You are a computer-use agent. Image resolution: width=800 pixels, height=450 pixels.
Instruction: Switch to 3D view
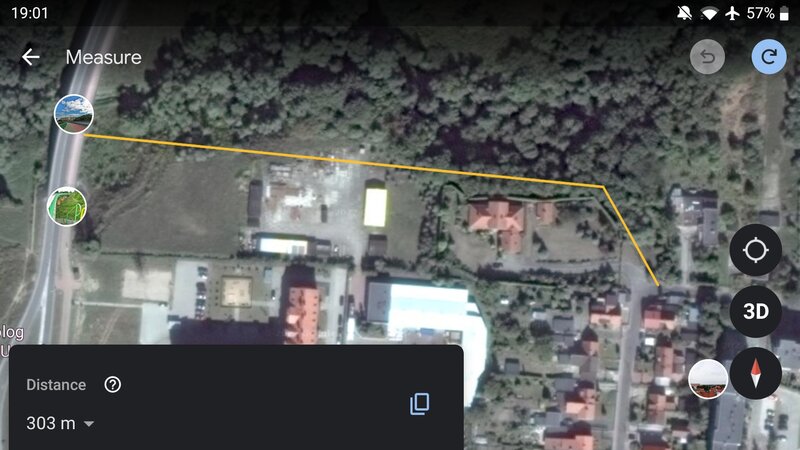(x=755, y=311)
